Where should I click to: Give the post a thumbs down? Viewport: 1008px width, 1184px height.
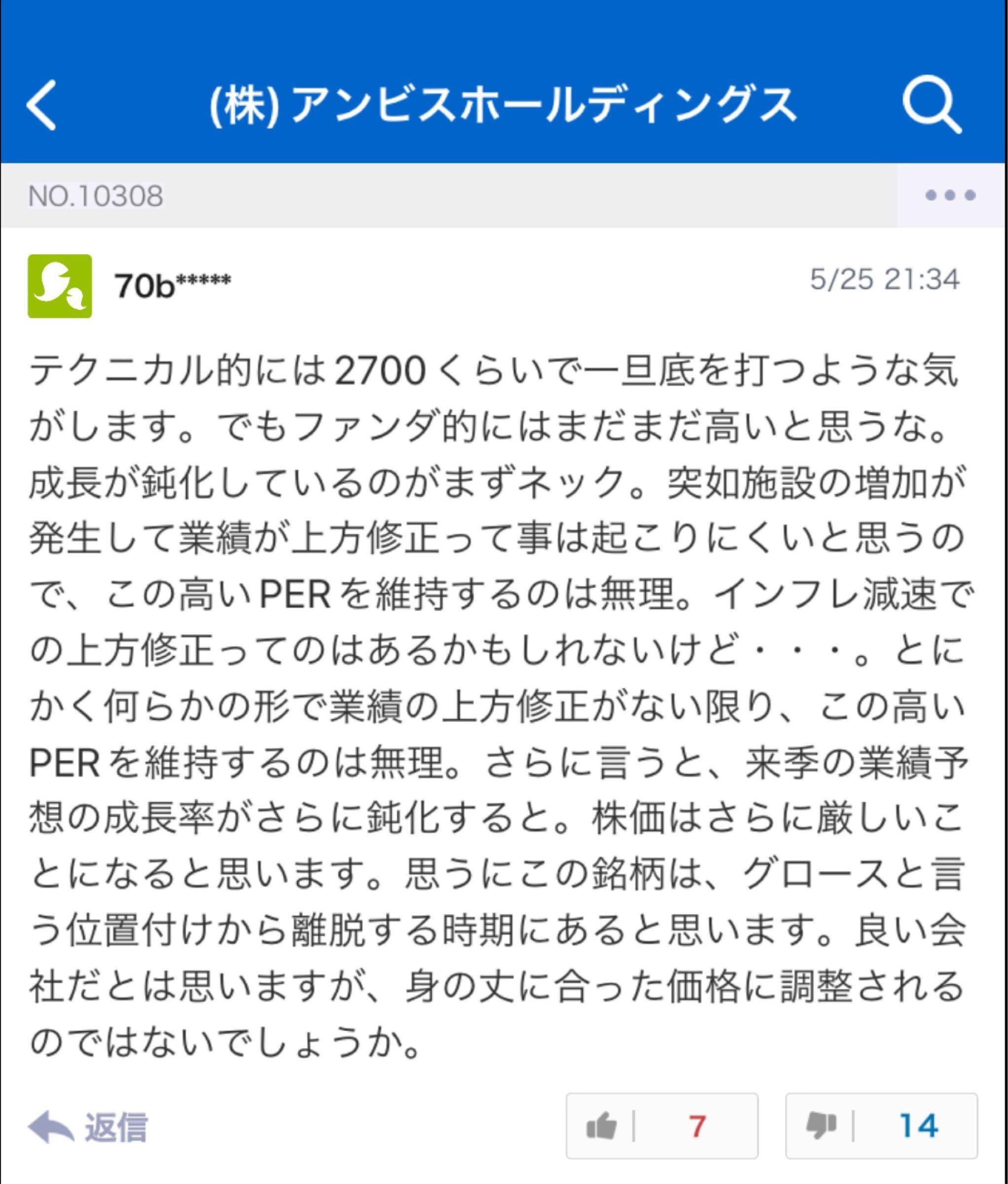point(881,1126)
